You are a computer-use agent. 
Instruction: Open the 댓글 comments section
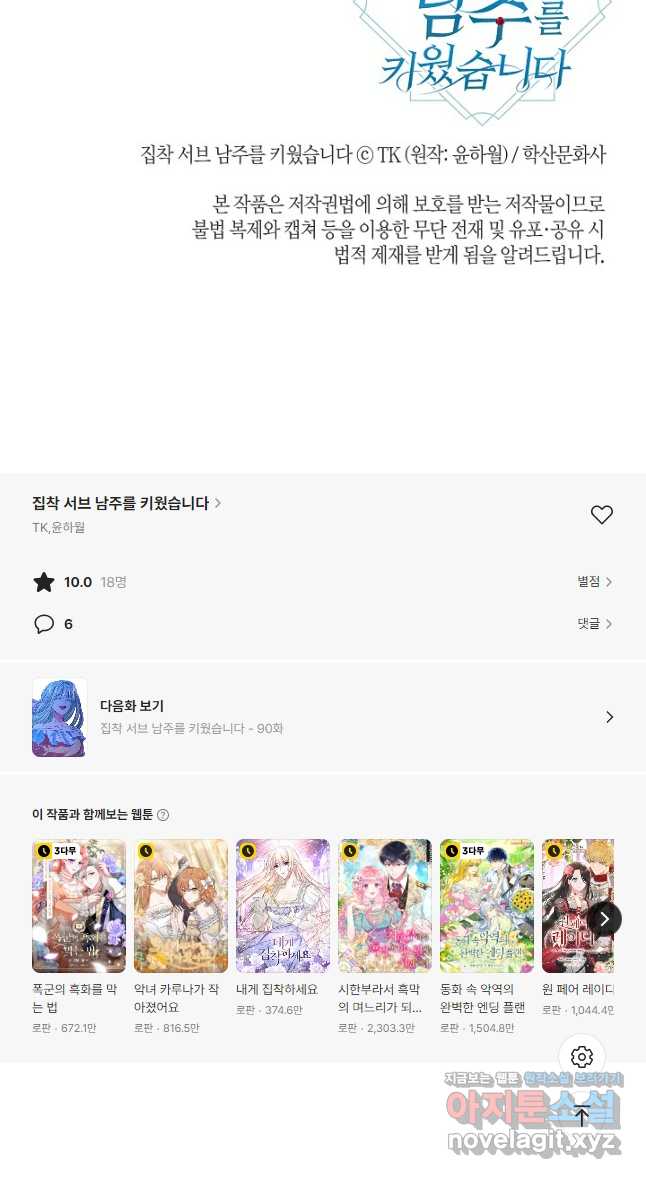click(594, 623)
